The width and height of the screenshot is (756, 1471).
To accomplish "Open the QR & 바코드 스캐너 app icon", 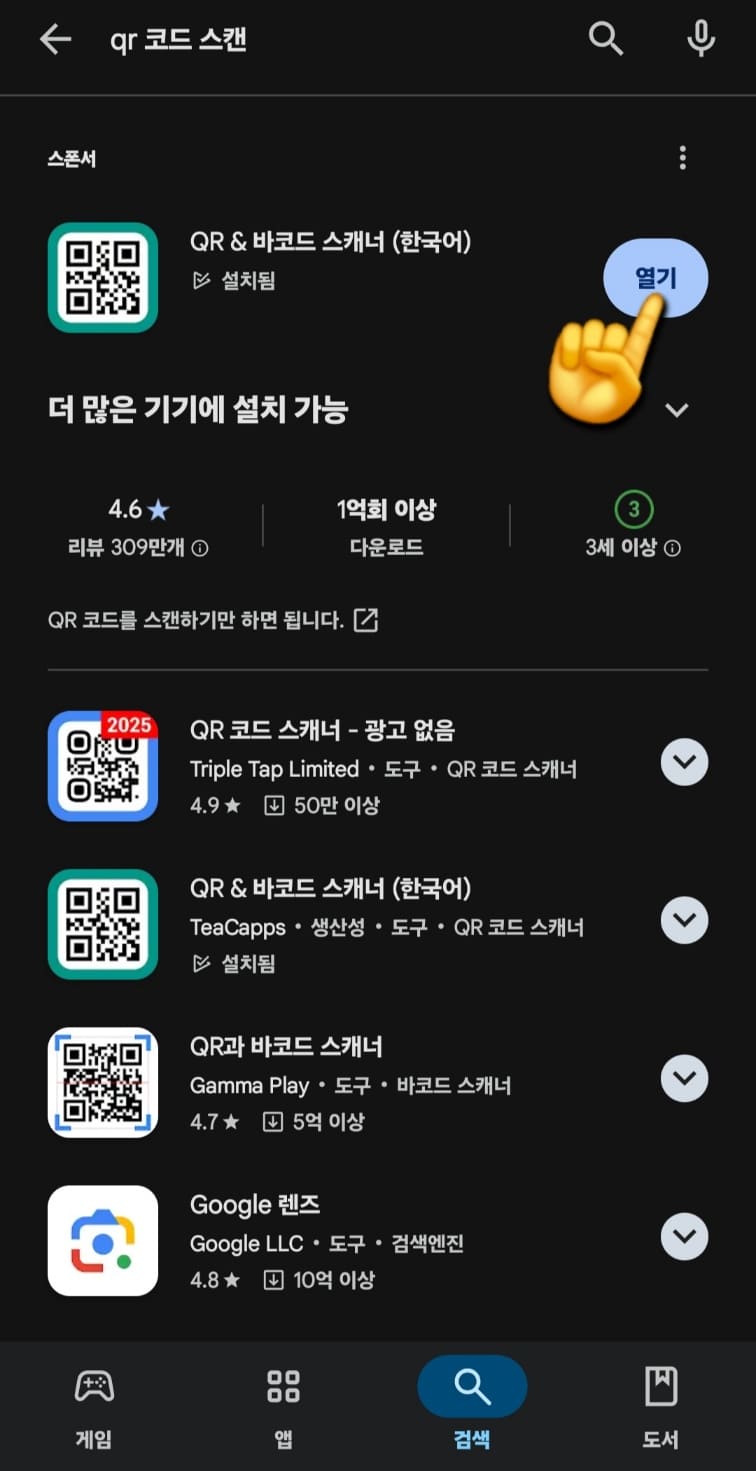I will (102, 278).
